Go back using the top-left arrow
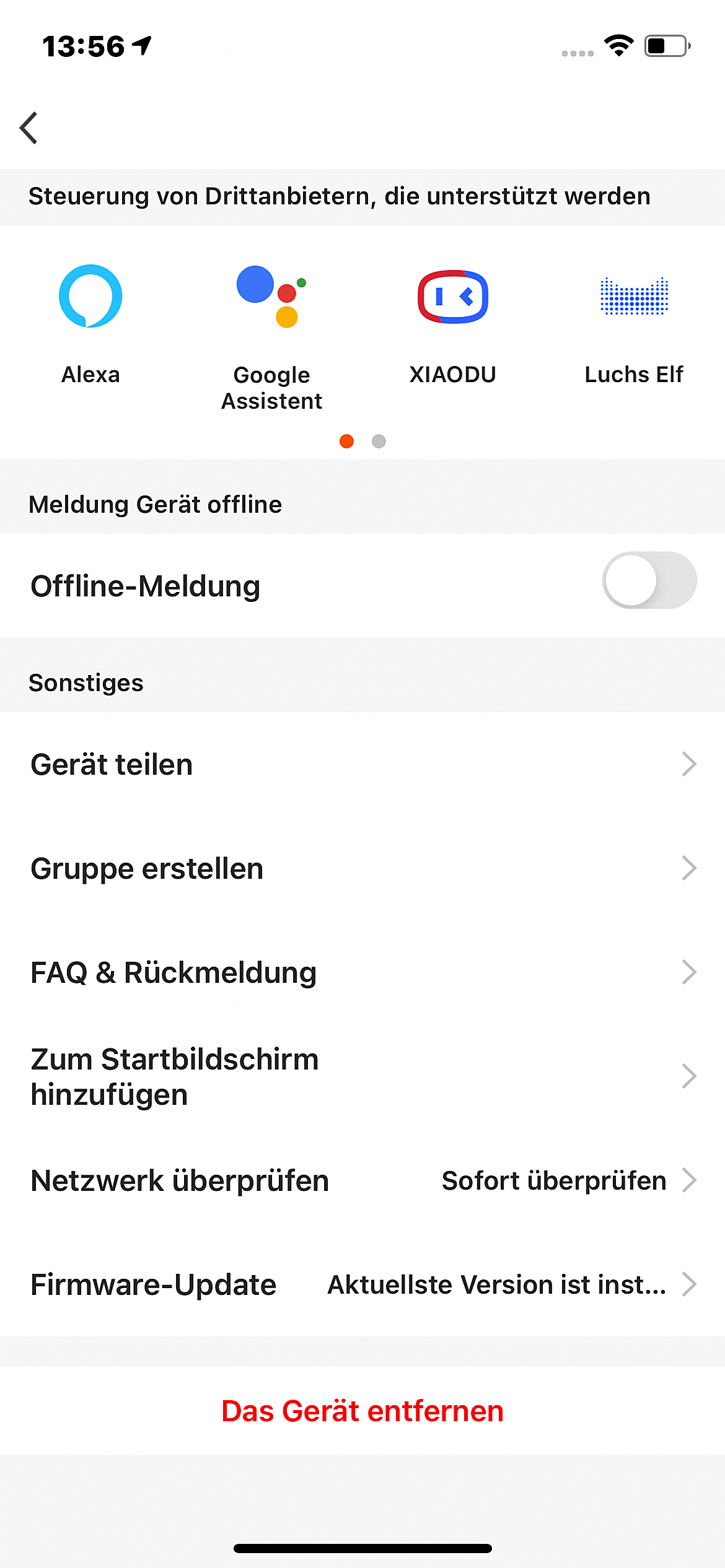The height and width of the screenshot is (1568, 725). coord(29,128)
